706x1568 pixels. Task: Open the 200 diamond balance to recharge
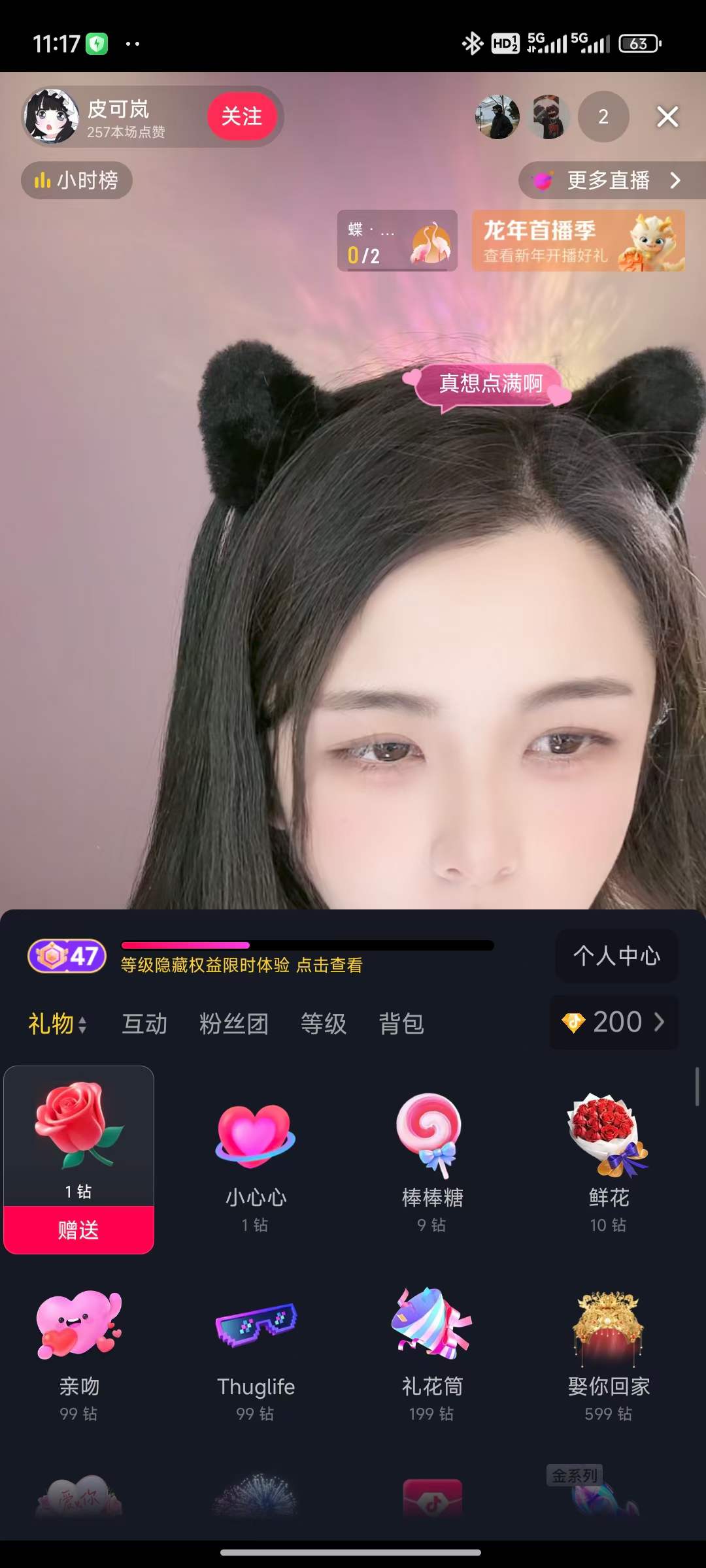[x=614, y=1022]
